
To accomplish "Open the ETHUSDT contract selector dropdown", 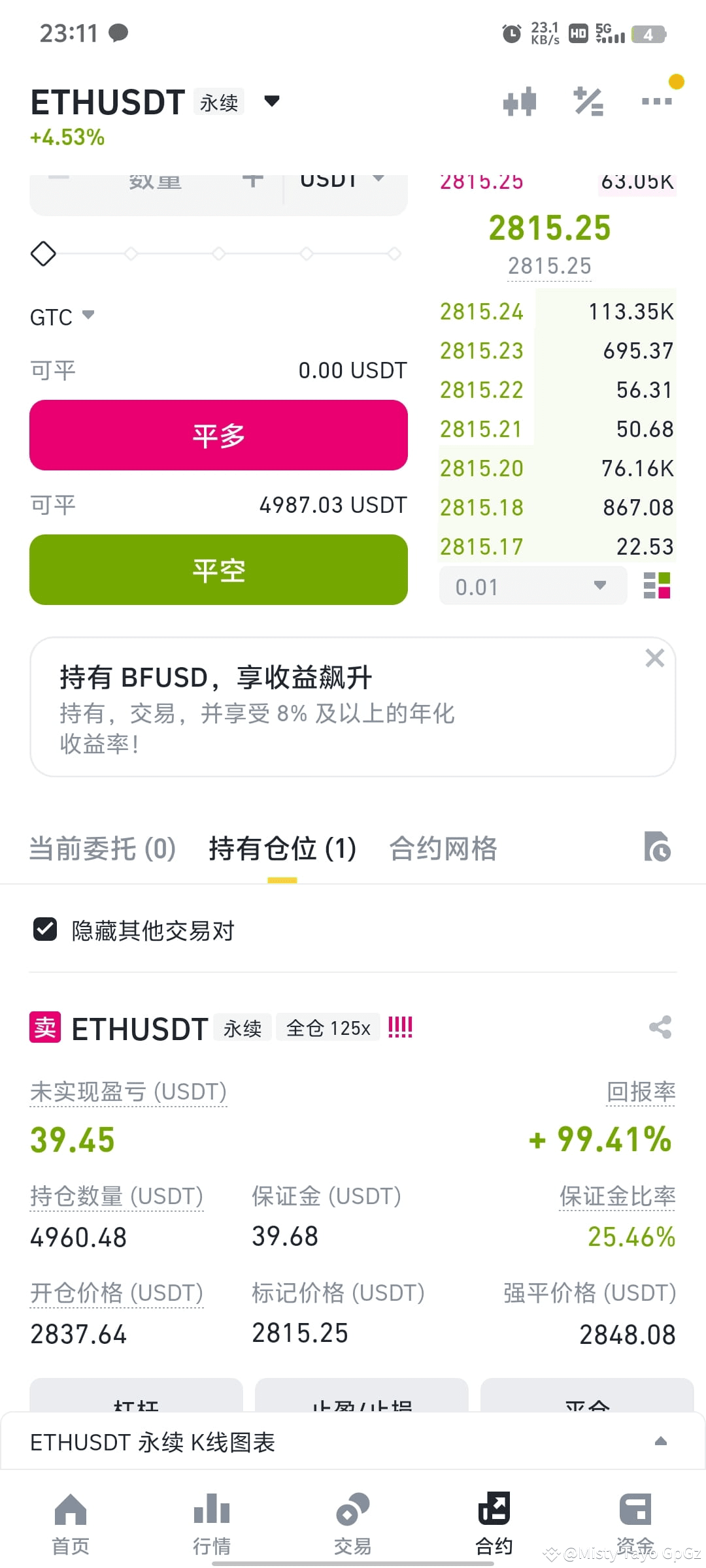I will (271, 101).
